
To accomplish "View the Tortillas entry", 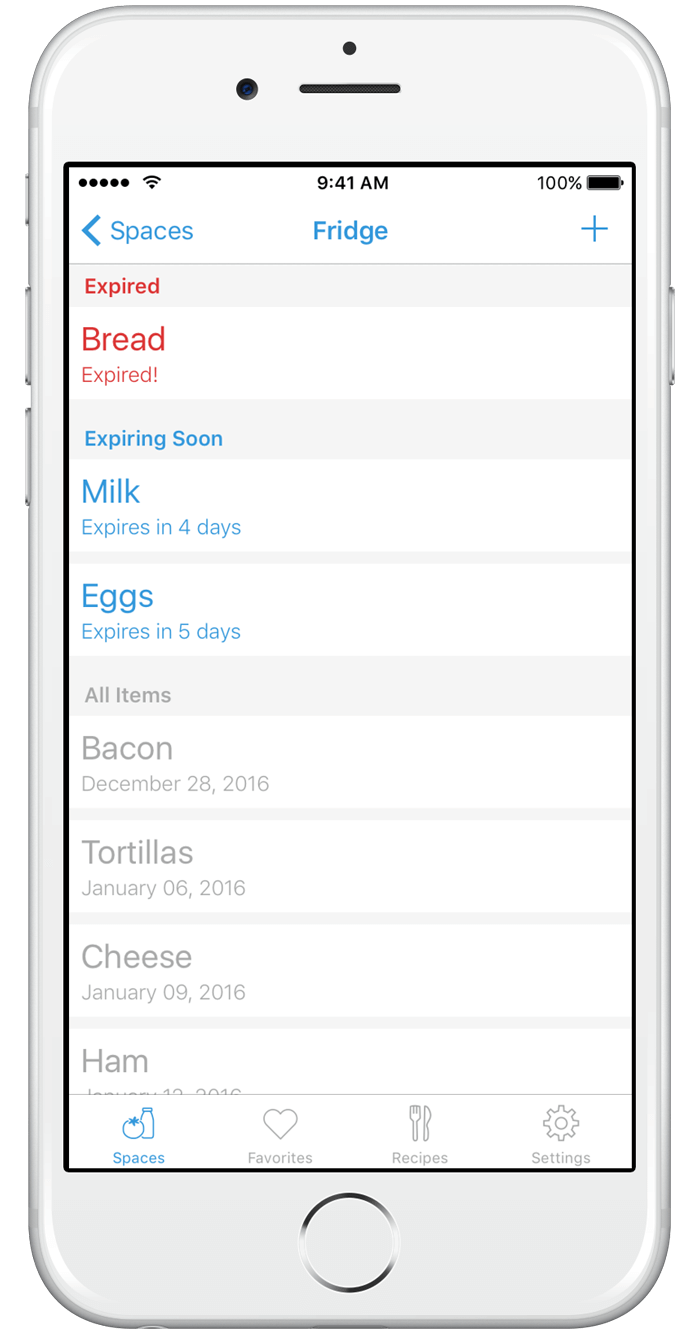I will tap(350, 867).
